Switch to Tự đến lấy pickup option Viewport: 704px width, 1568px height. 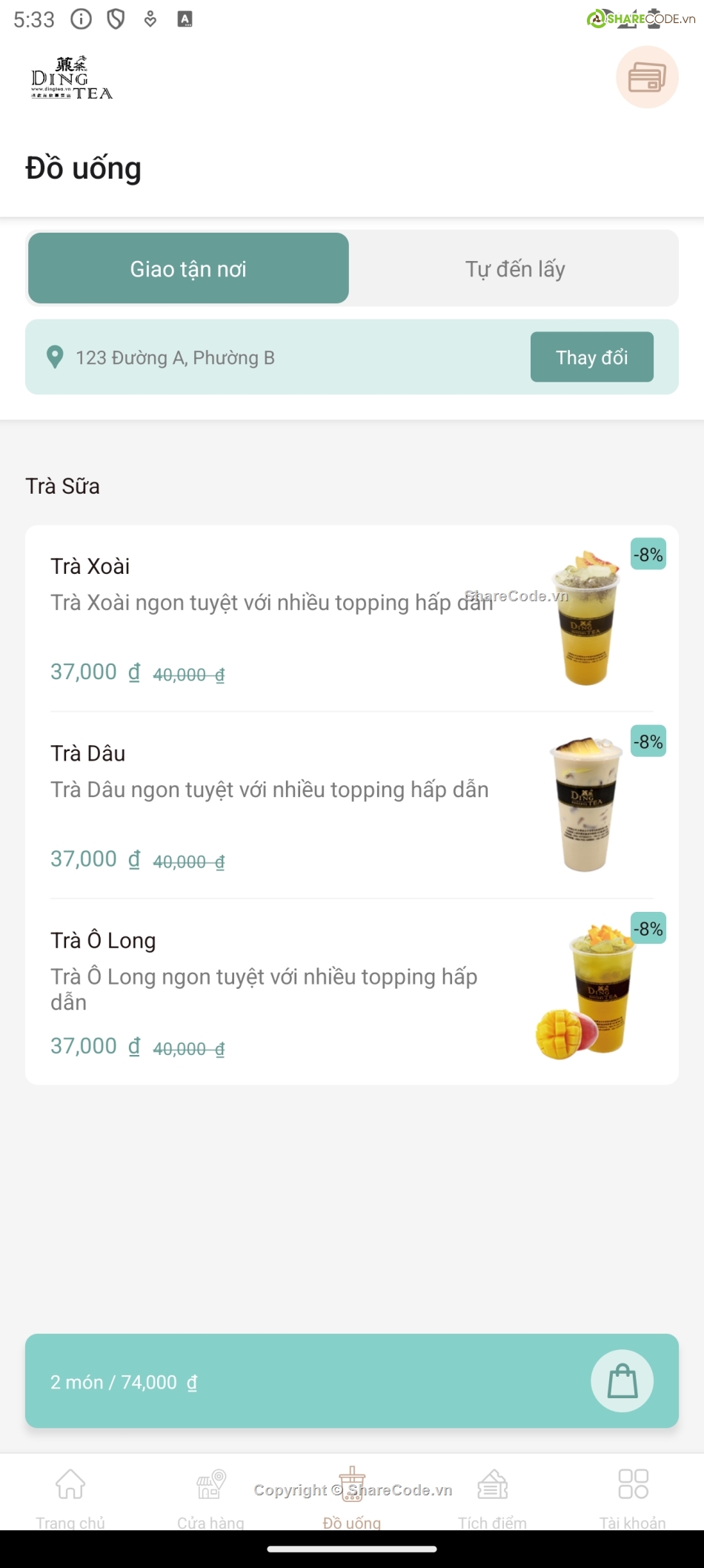tap(515, 268)
